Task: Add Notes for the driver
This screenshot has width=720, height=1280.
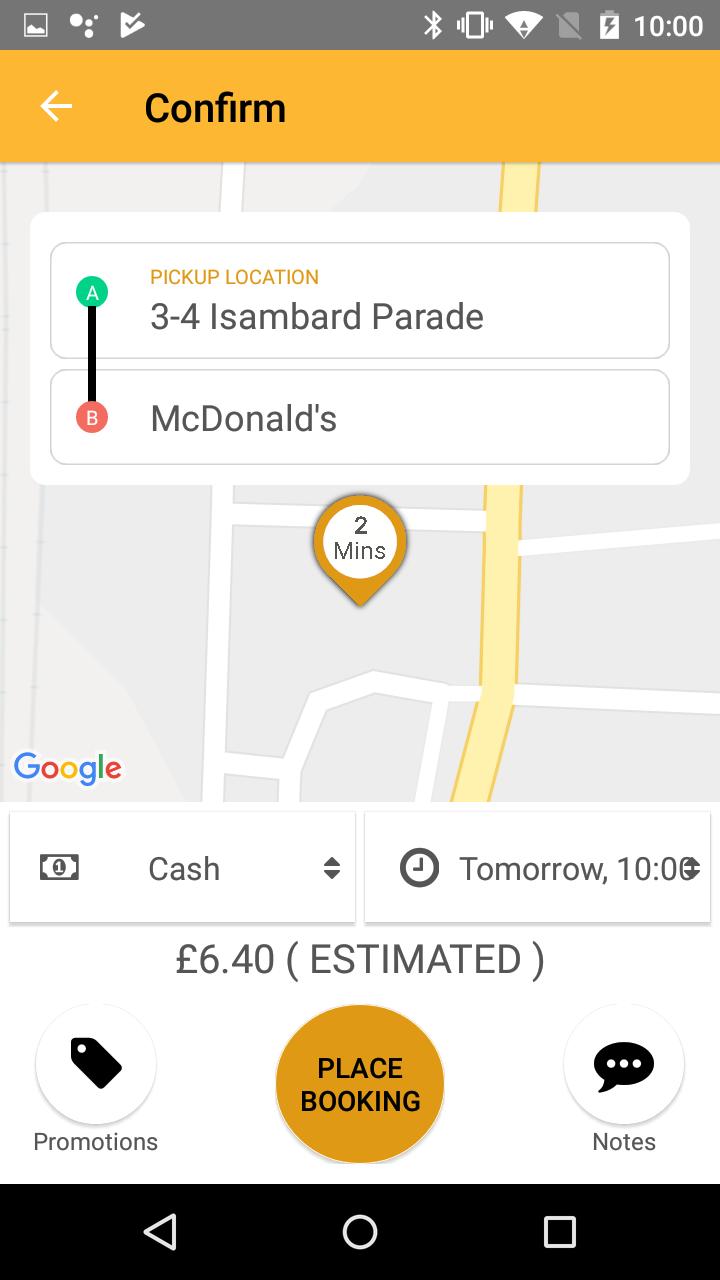Action: (x=624, y=1064)
